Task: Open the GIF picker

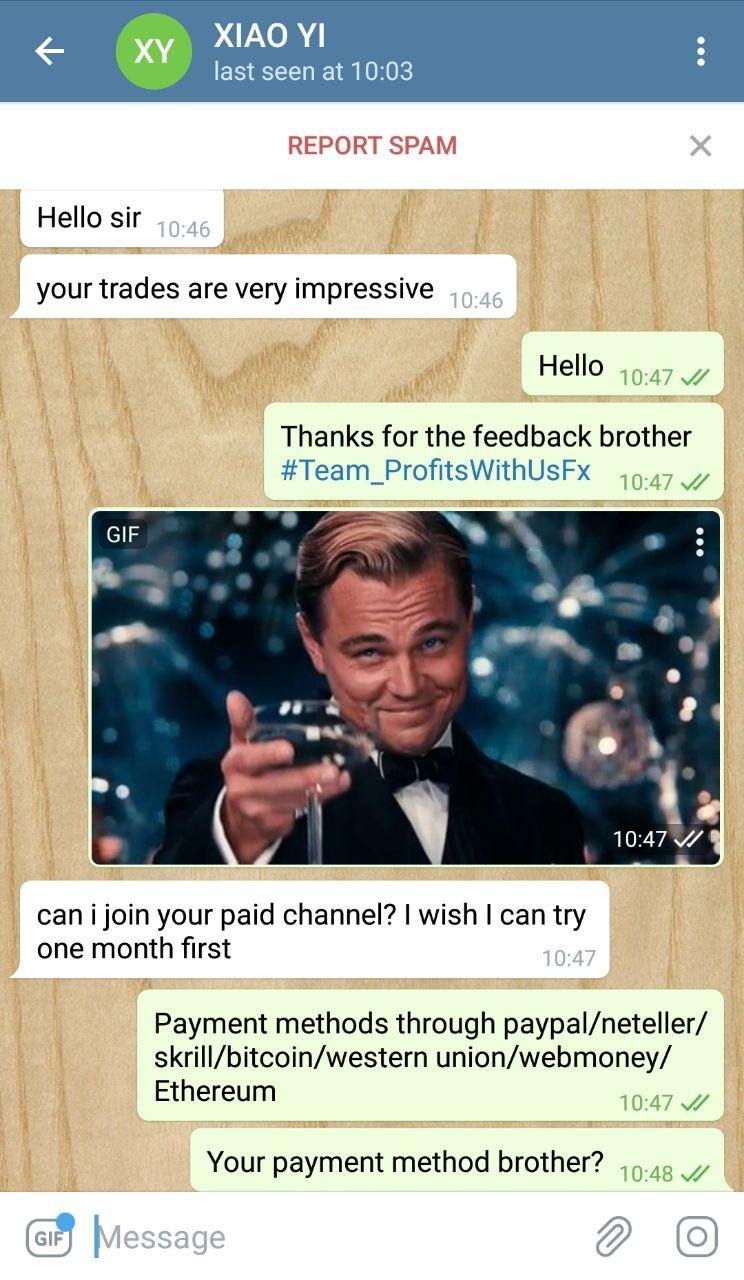Action: pyautogui.click(x=48, y=1236)
